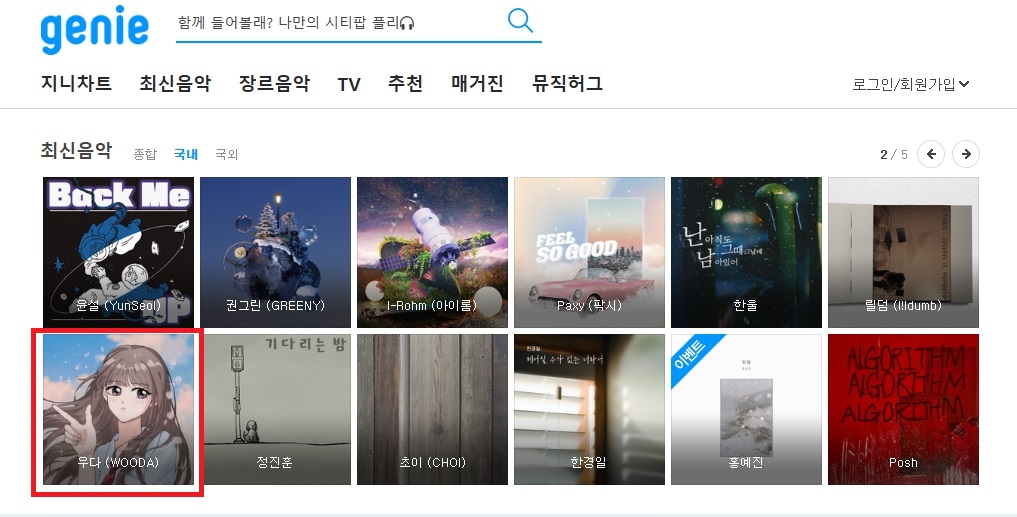Switch to the TV menu
This screenshot has width=1017, height=517.
pyautogui.click(x=348, y=85)
